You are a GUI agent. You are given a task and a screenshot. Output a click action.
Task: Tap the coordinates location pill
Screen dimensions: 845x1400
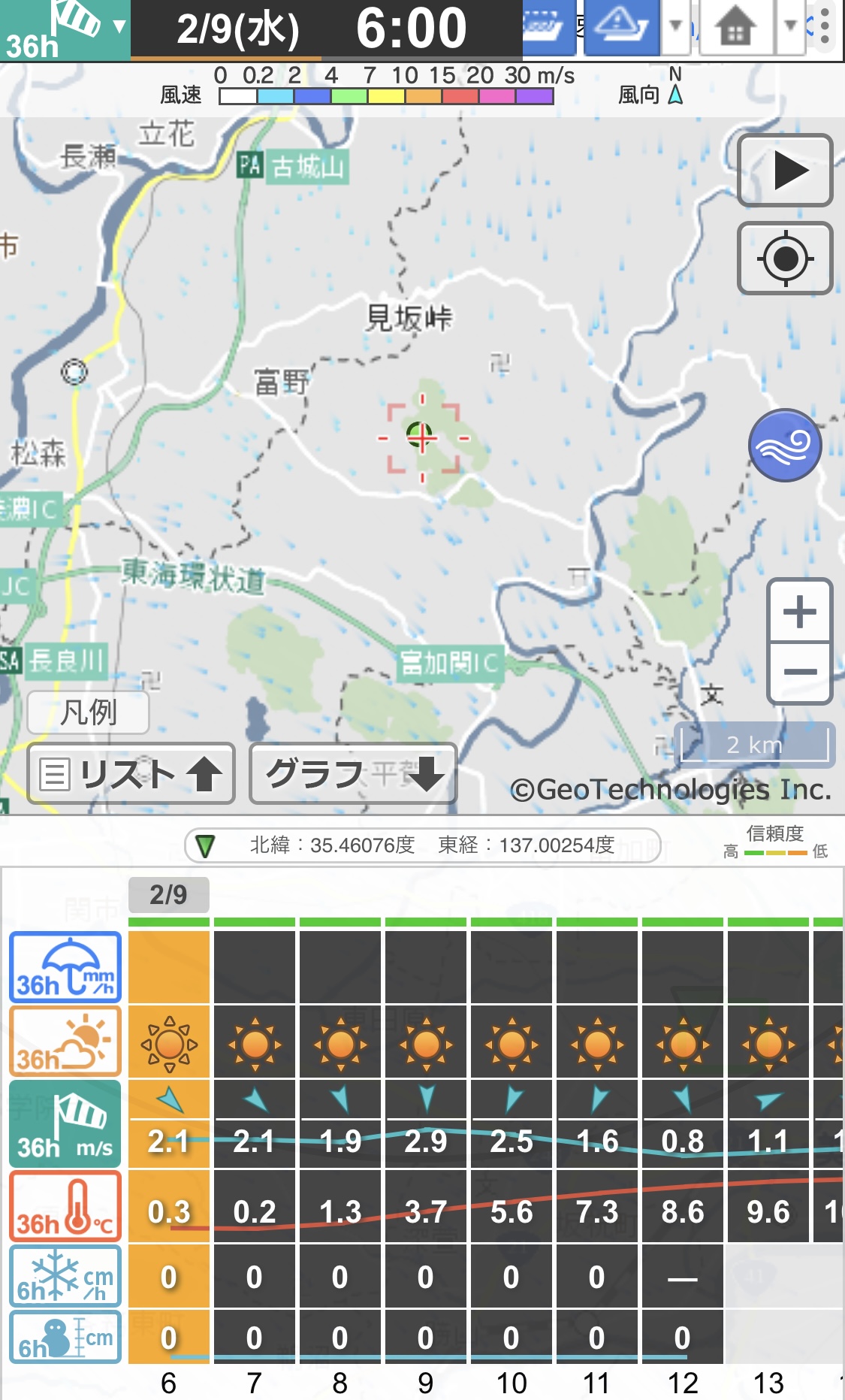pos(423,845)
